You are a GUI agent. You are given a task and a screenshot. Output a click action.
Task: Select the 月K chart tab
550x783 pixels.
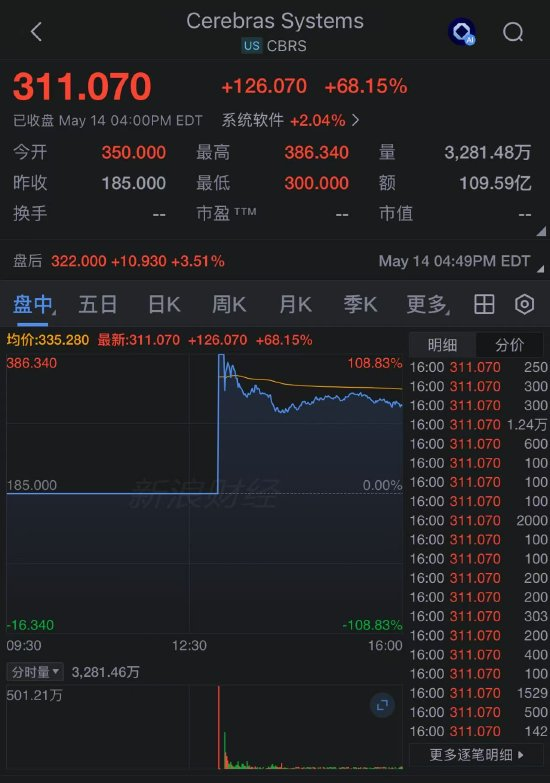295,304
